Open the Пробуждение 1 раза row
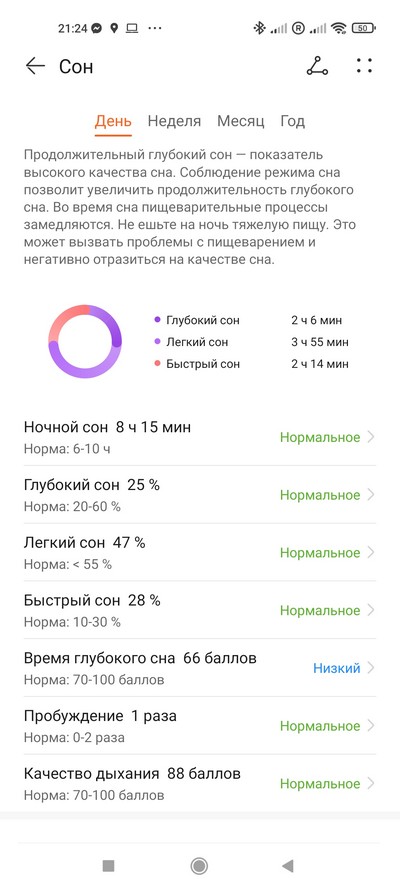This screenshot has width=400, height=889. [x=200, y=726]
